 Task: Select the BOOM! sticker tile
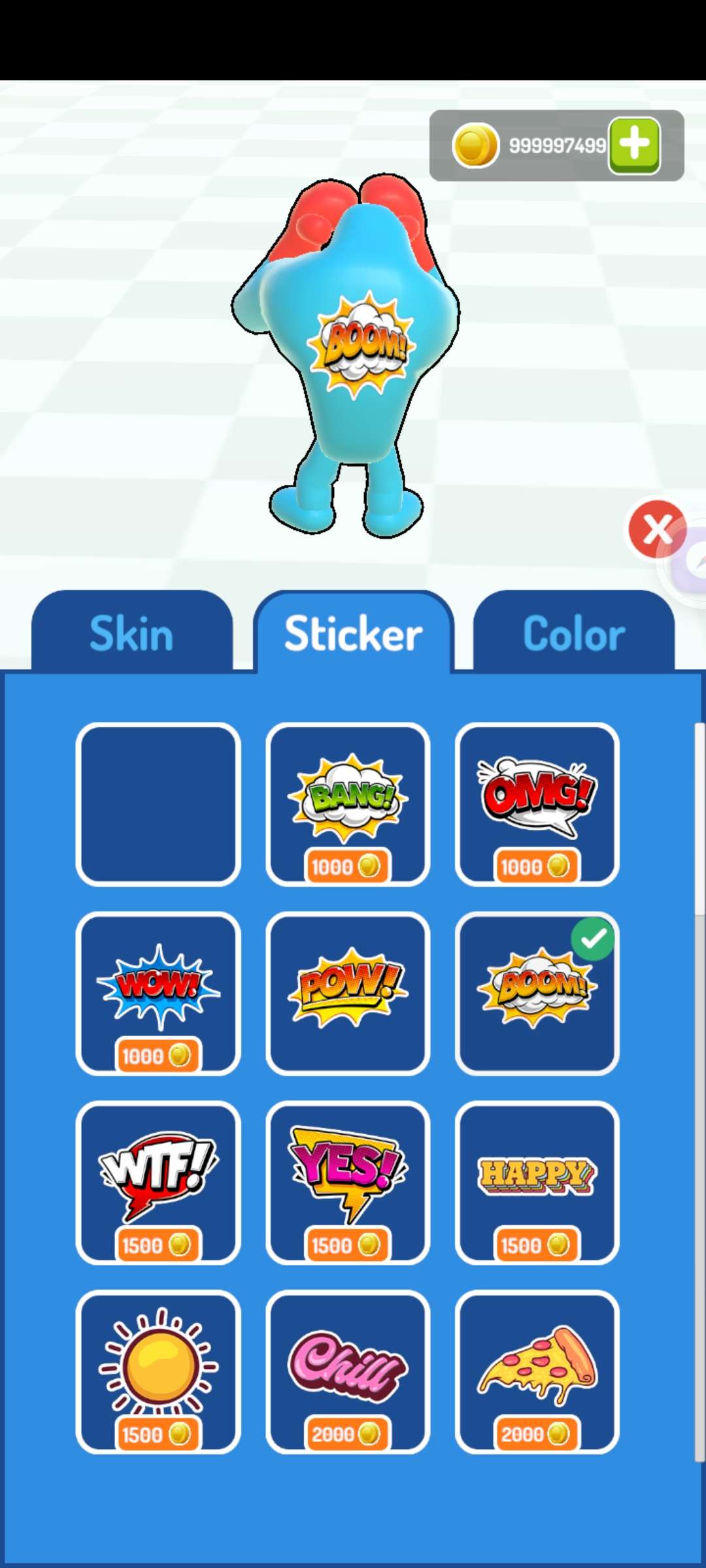pyautogui.click(x=537, y=993)
